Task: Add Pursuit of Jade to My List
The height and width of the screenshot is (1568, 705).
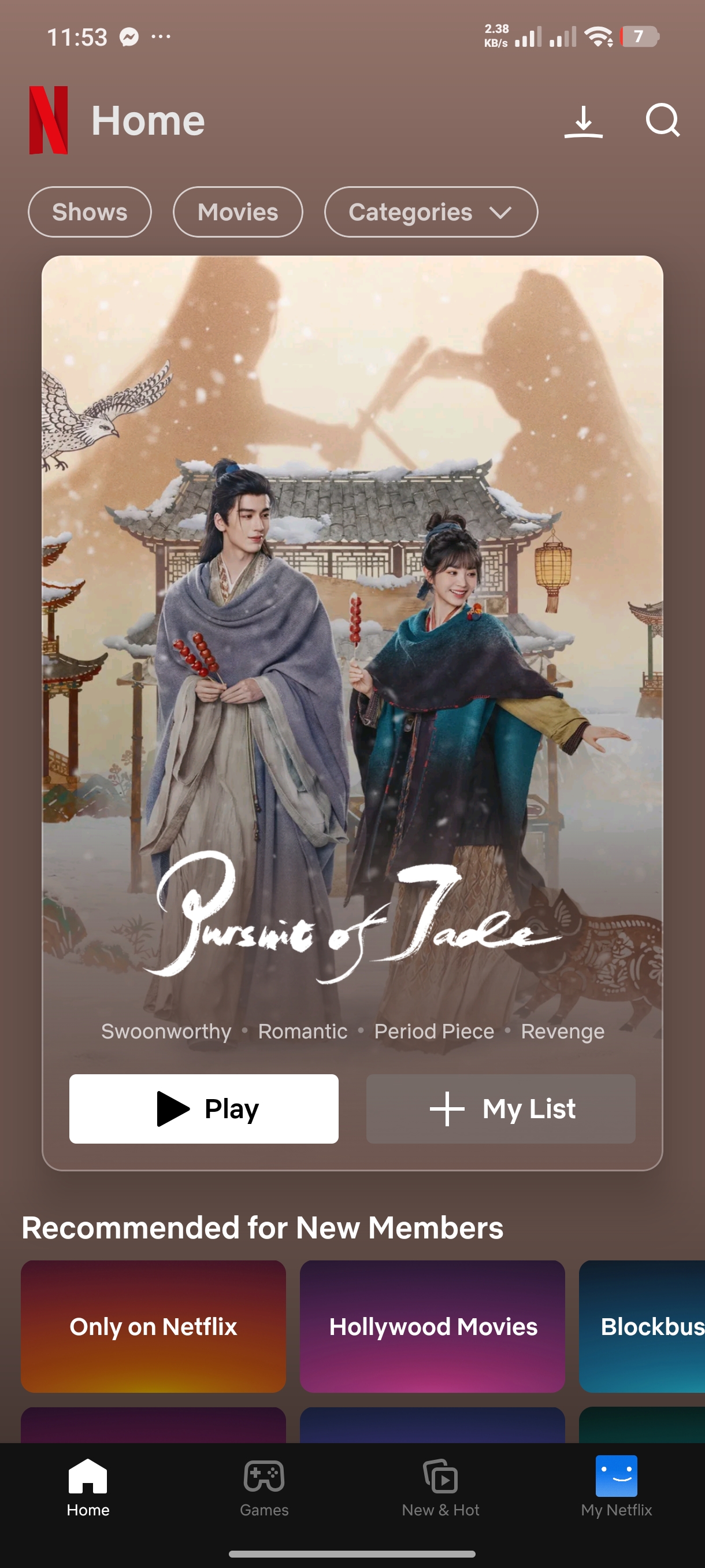Action: coord(500,1108)
